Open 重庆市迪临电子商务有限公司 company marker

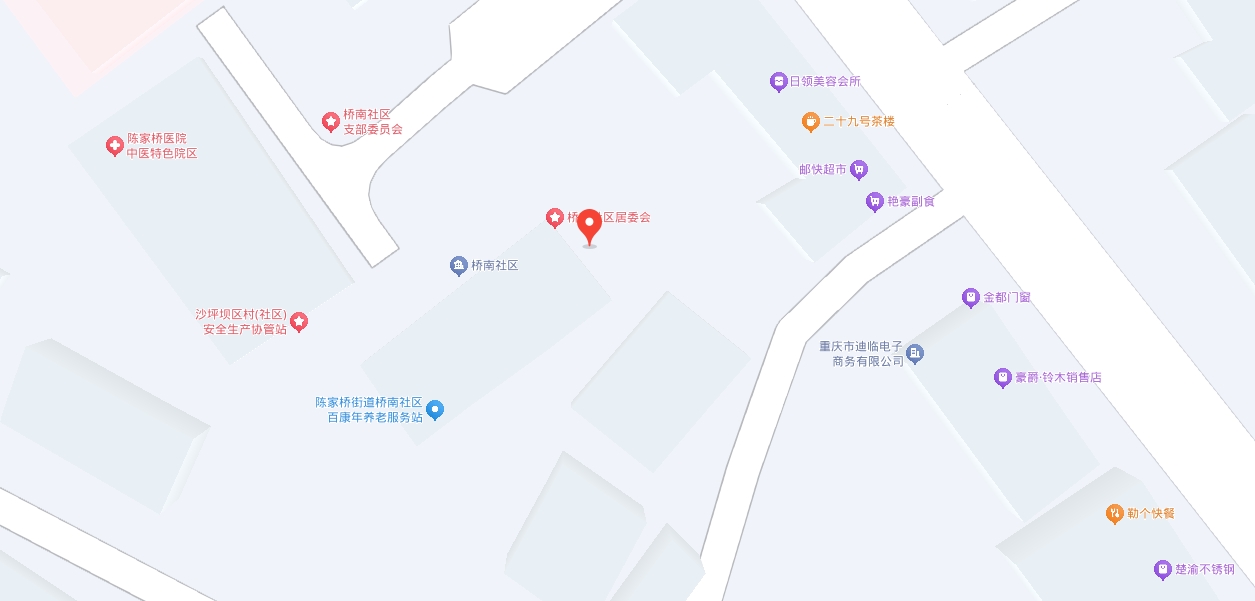tap(915, 353)
